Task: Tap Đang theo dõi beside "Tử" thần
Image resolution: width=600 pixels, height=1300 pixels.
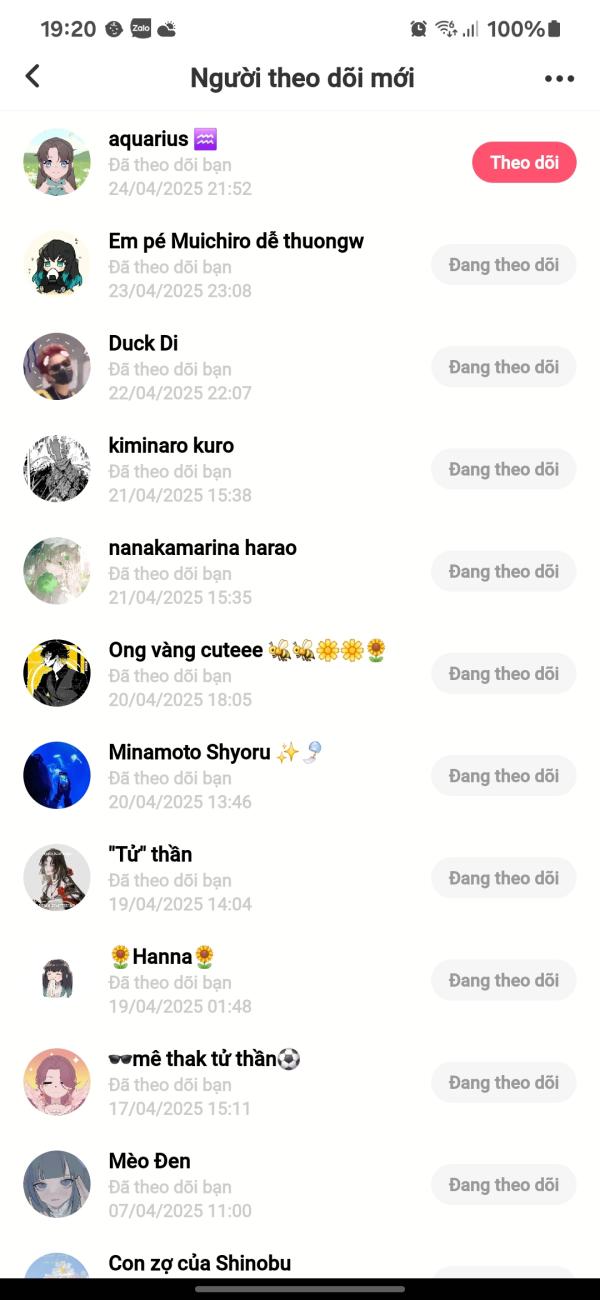Action: 504,878
